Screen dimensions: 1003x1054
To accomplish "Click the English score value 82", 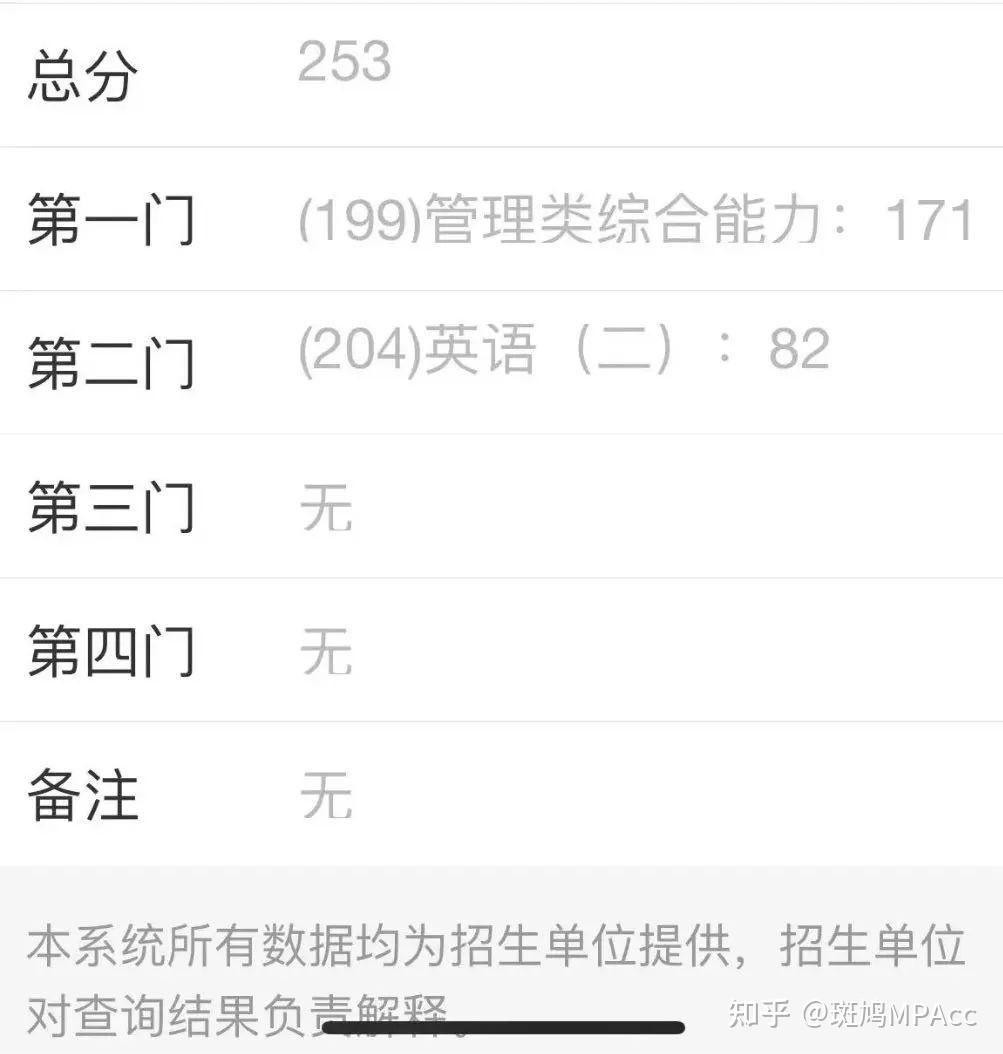I will pyautogui.click(x=800, y=348).
